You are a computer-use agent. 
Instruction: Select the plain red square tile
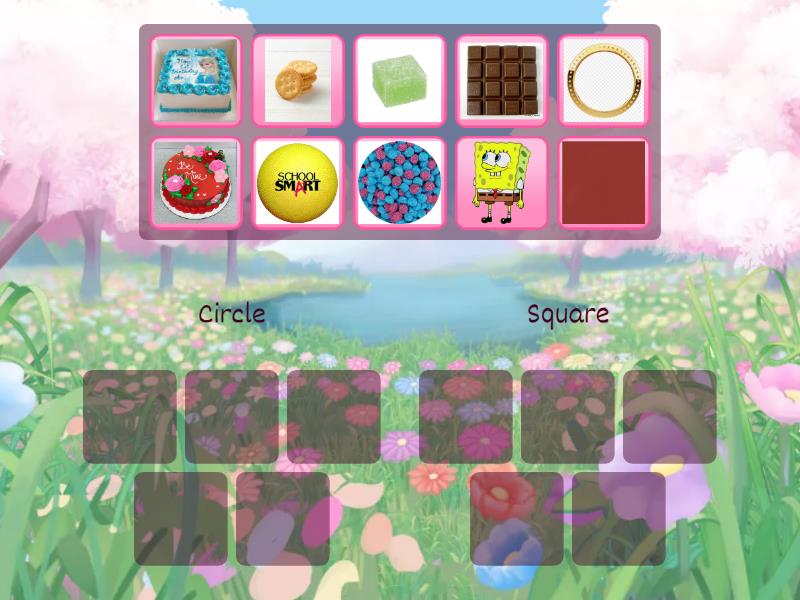pyautogui.click(x=603, y=183)
